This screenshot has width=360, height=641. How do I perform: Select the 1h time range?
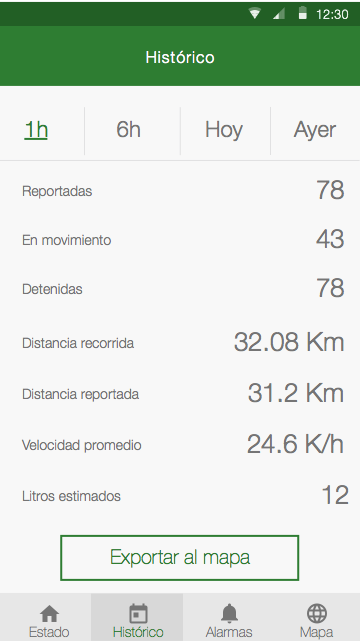36,130
